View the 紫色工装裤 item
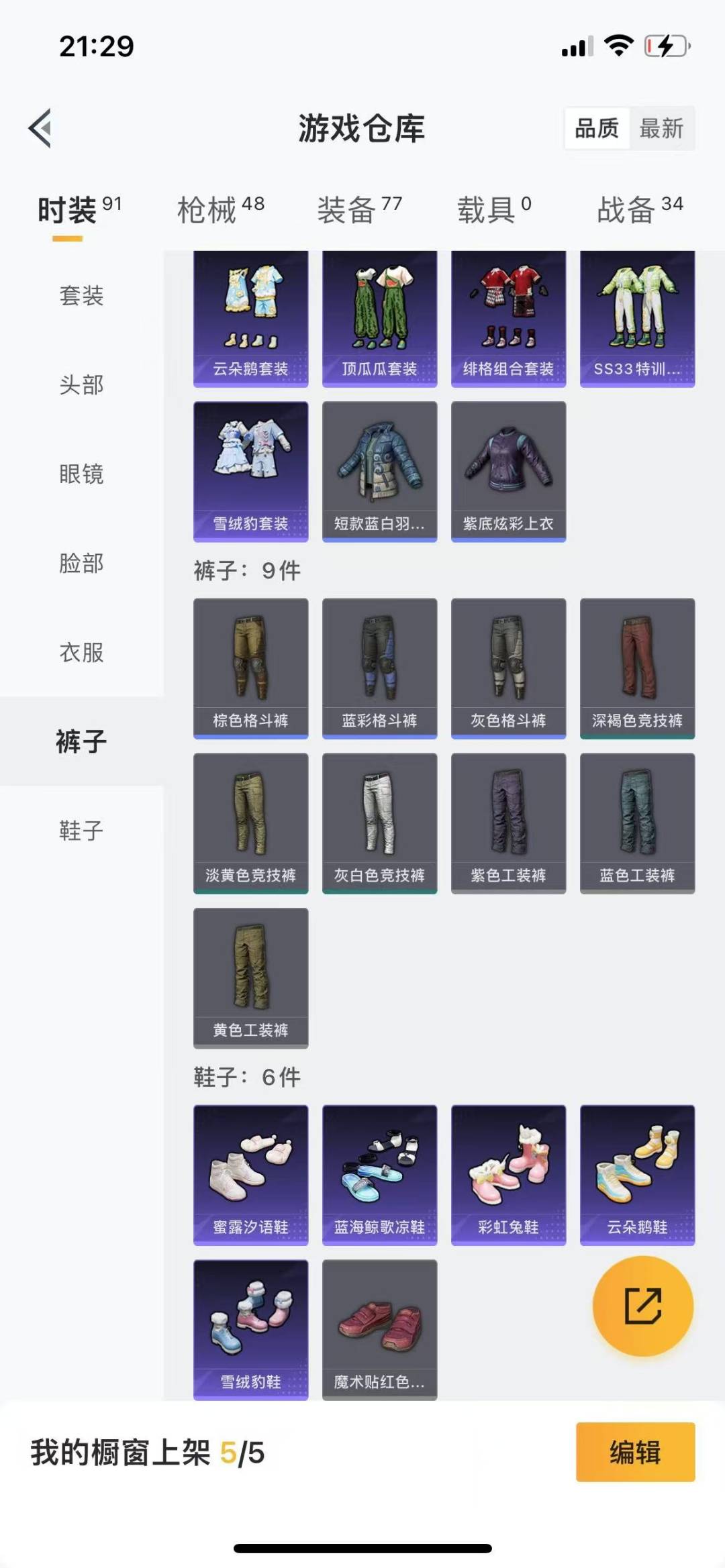Image resolution: width=725 pixels, height=1568 pixels. pos(509,823)
